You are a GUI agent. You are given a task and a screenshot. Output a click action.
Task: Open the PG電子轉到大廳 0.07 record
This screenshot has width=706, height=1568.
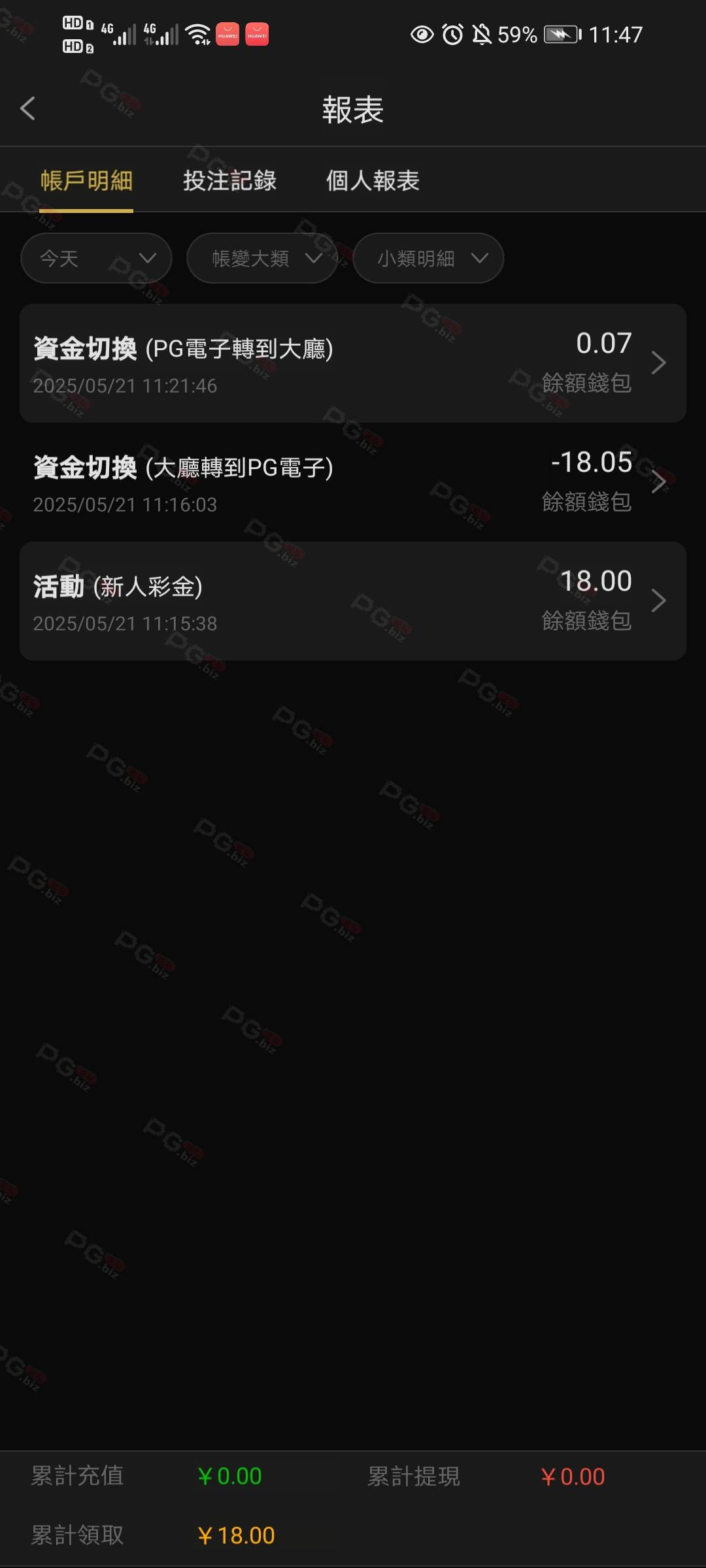(353, 363)
